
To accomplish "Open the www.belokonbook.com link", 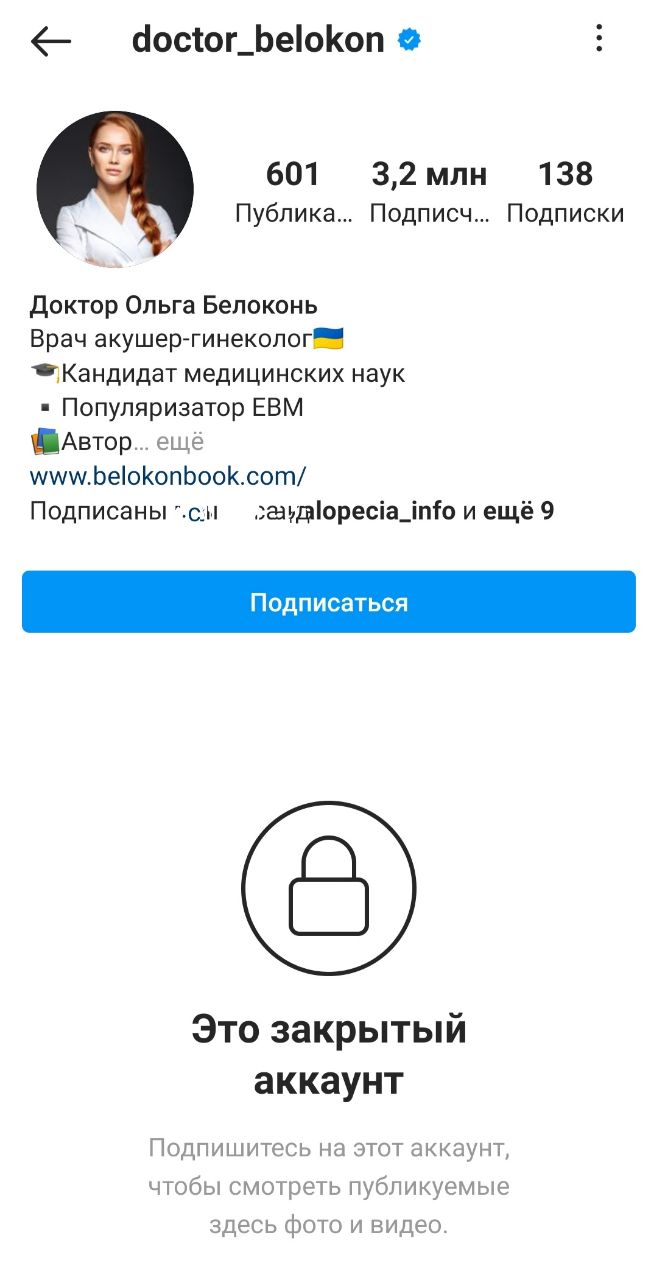I will click(x=168, y=475).
